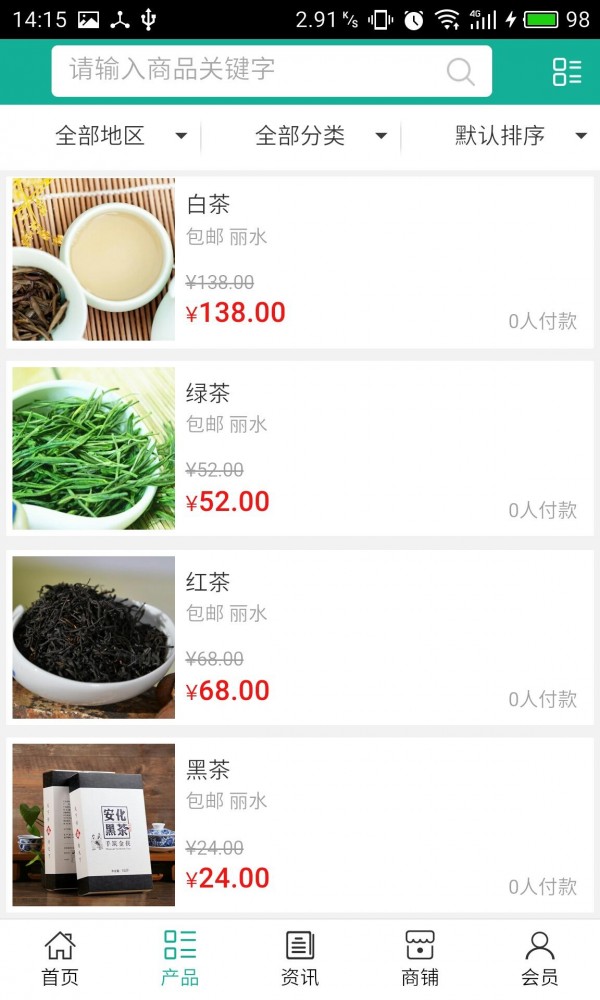
Task: Open the 黑茶 product card
Action: click(300, 825)
